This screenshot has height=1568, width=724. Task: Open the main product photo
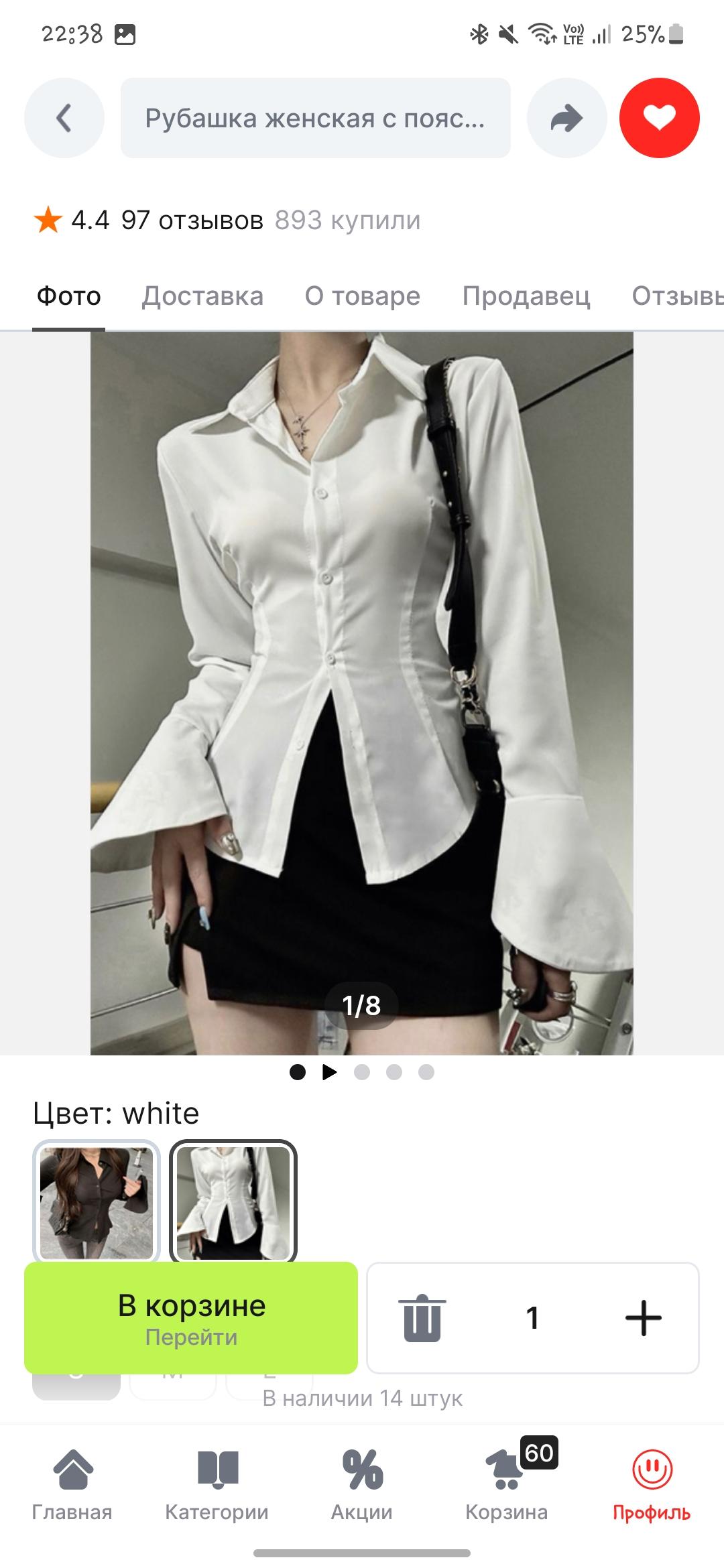[362, 690]
